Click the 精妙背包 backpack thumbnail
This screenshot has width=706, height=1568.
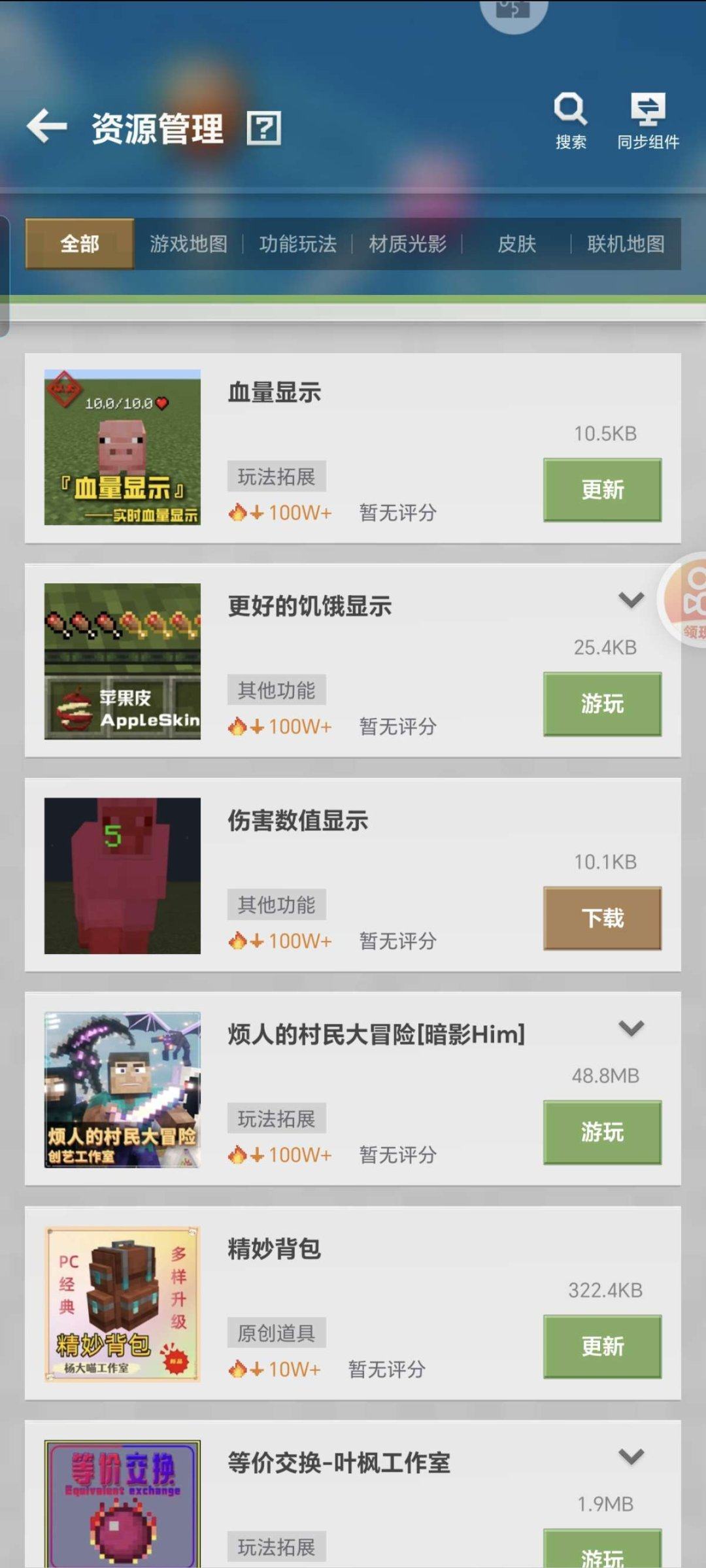coord(122,1308)
